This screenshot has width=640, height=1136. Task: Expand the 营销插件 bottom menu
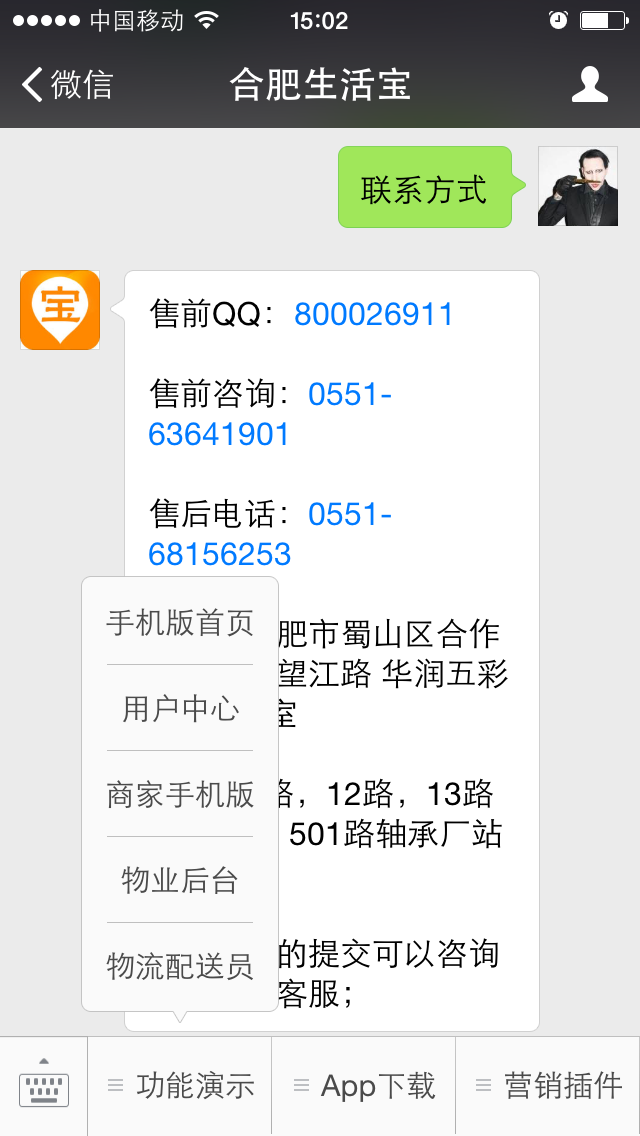(548, 1085)
